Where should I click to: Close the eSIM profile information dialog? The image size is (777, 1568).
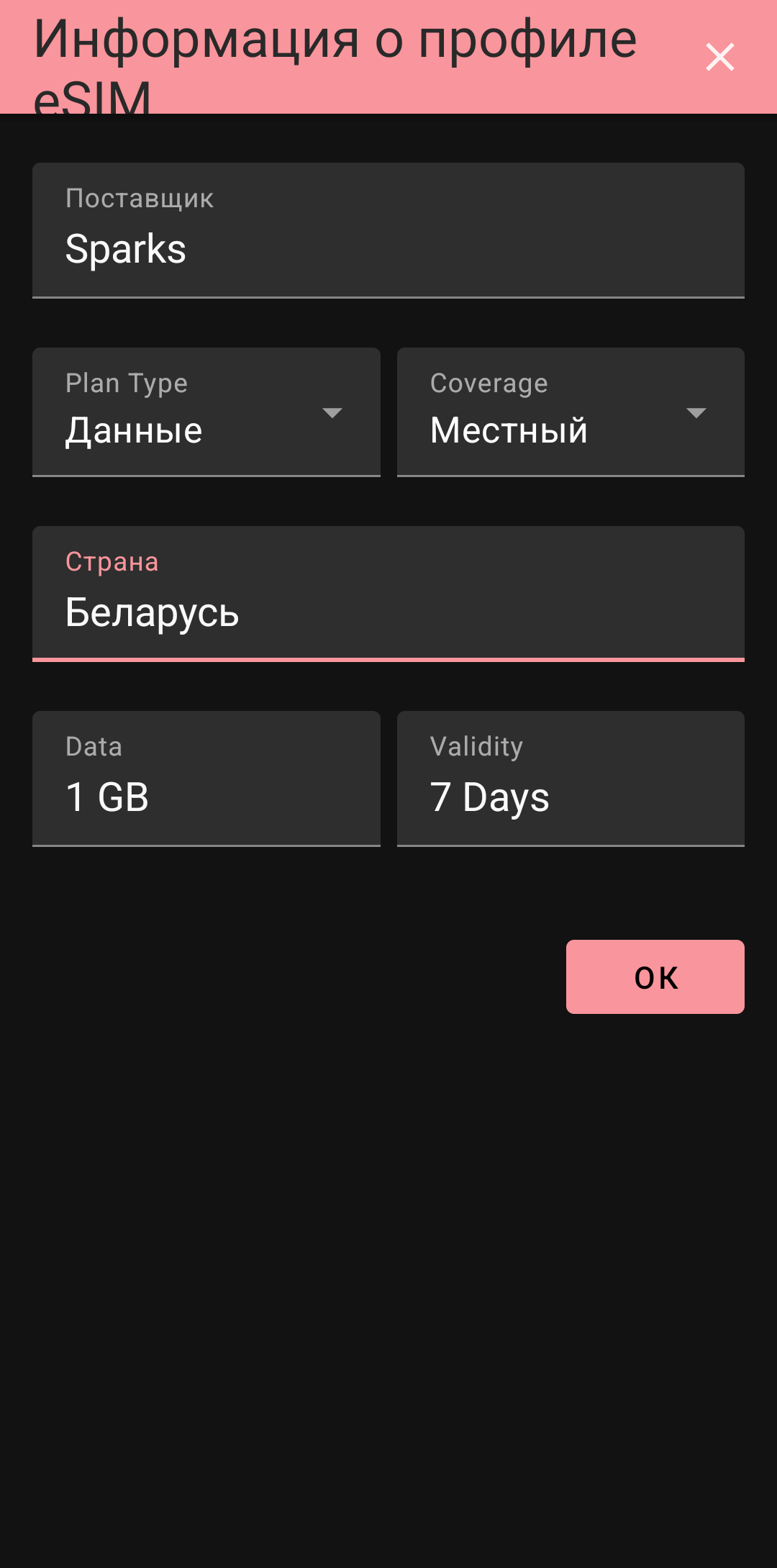coord(719,57)
